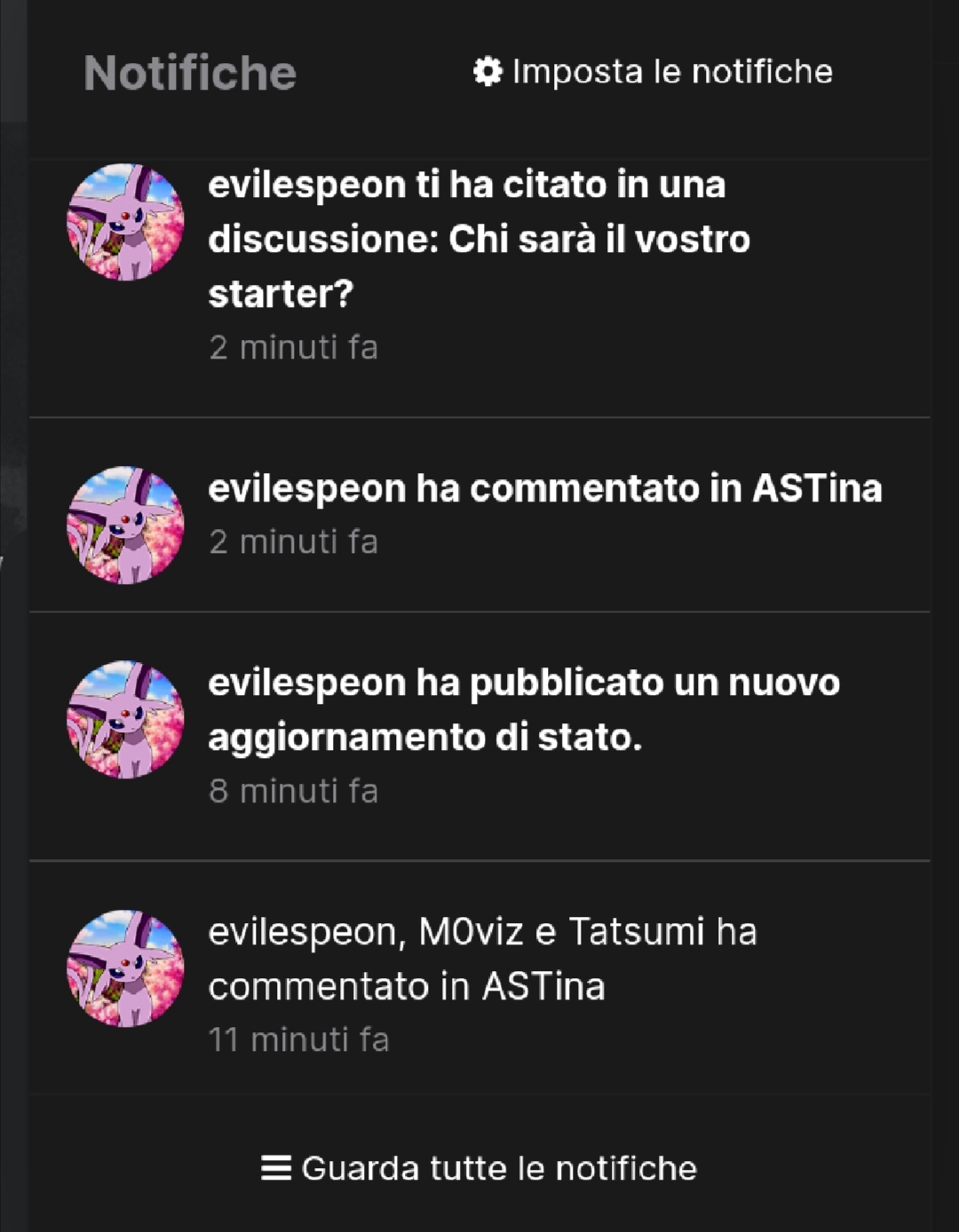Tap Guarda tutte le notifiche

(x=479, y=1168)
